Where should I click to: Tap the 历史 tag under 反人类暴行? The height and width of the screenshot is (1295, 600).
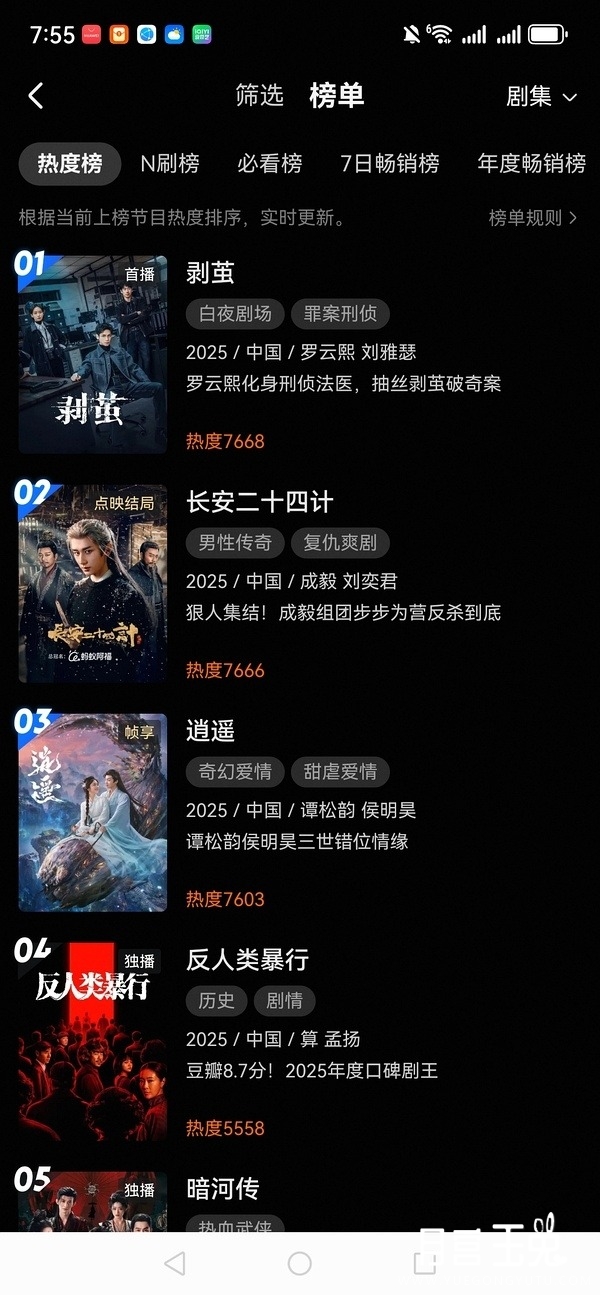(x=216, y=1001)
